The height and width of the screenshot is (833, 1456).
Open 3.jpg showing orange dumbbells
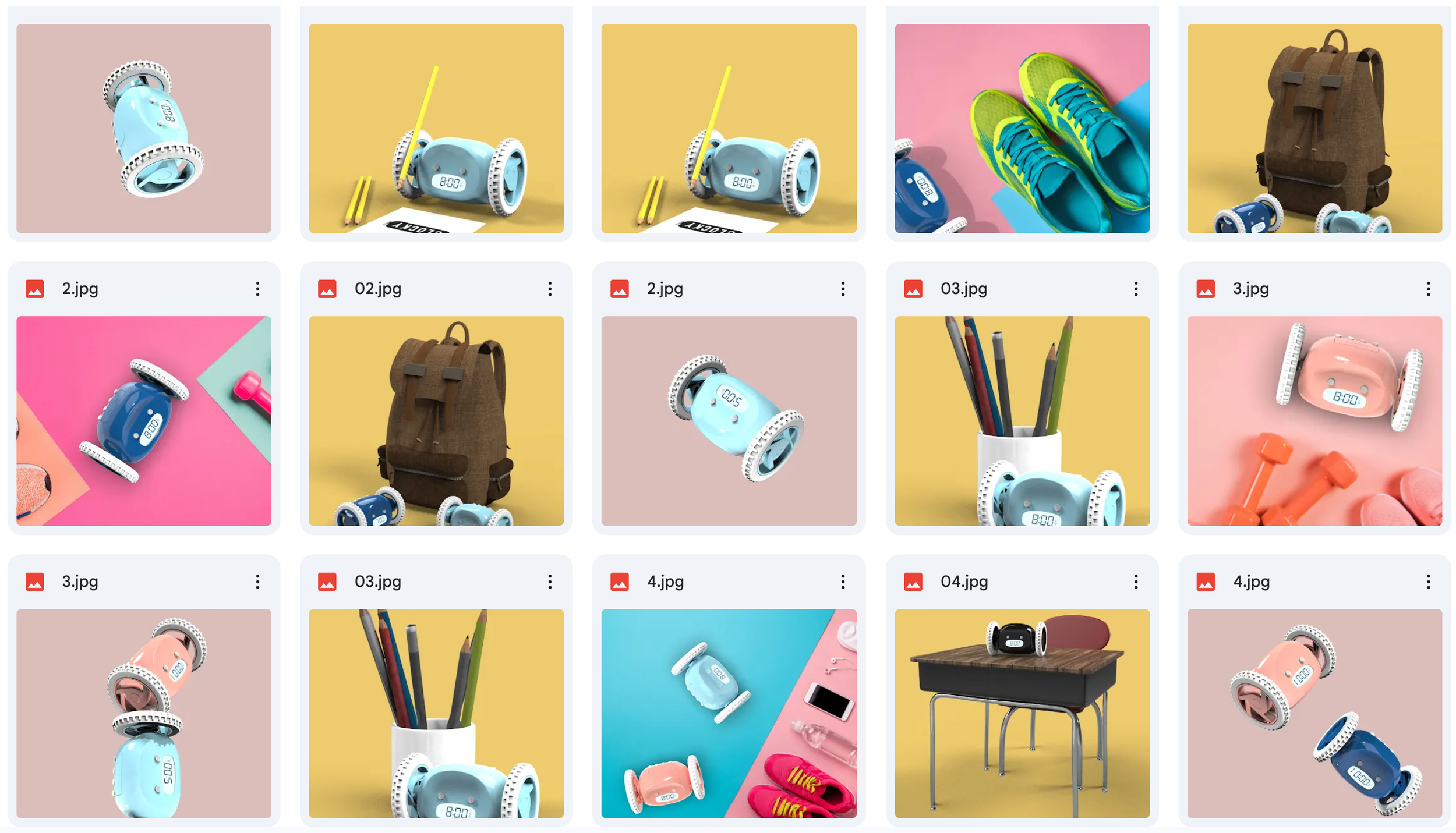(x=1314, y=420)
